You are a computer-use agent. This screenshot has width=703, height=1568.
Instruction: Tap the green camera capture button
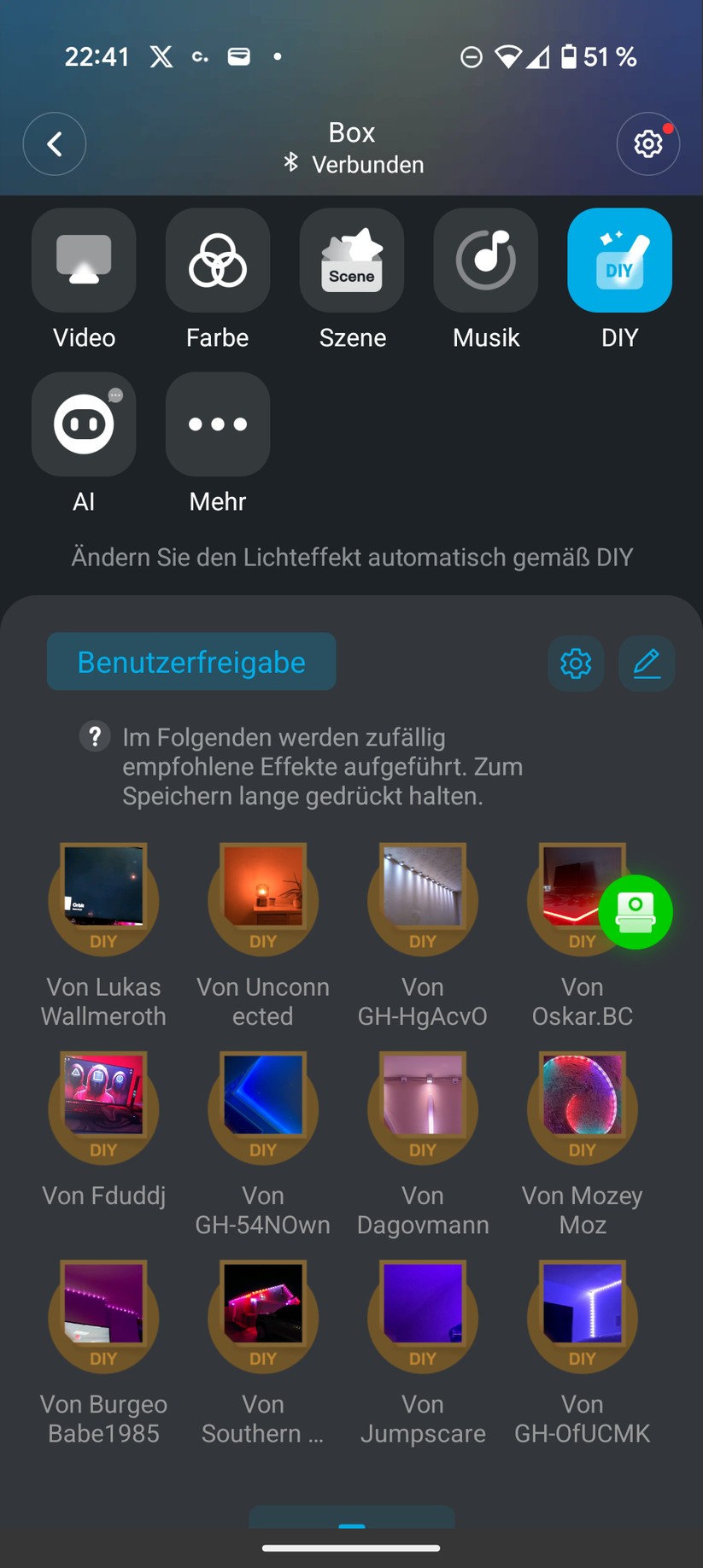(x=636, y=912)
